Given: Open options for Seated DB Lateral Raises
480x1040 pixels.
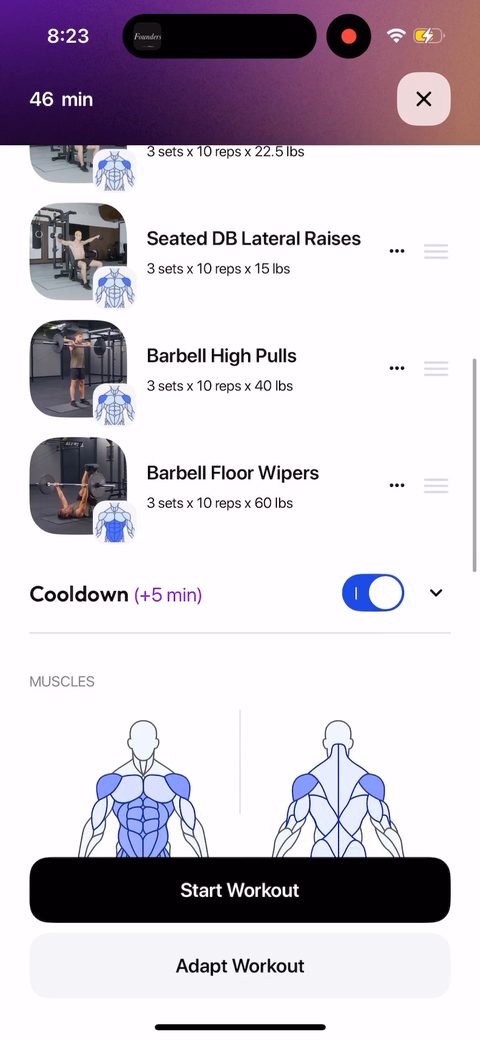Looking at the screenshot, I should coord(396,251).
